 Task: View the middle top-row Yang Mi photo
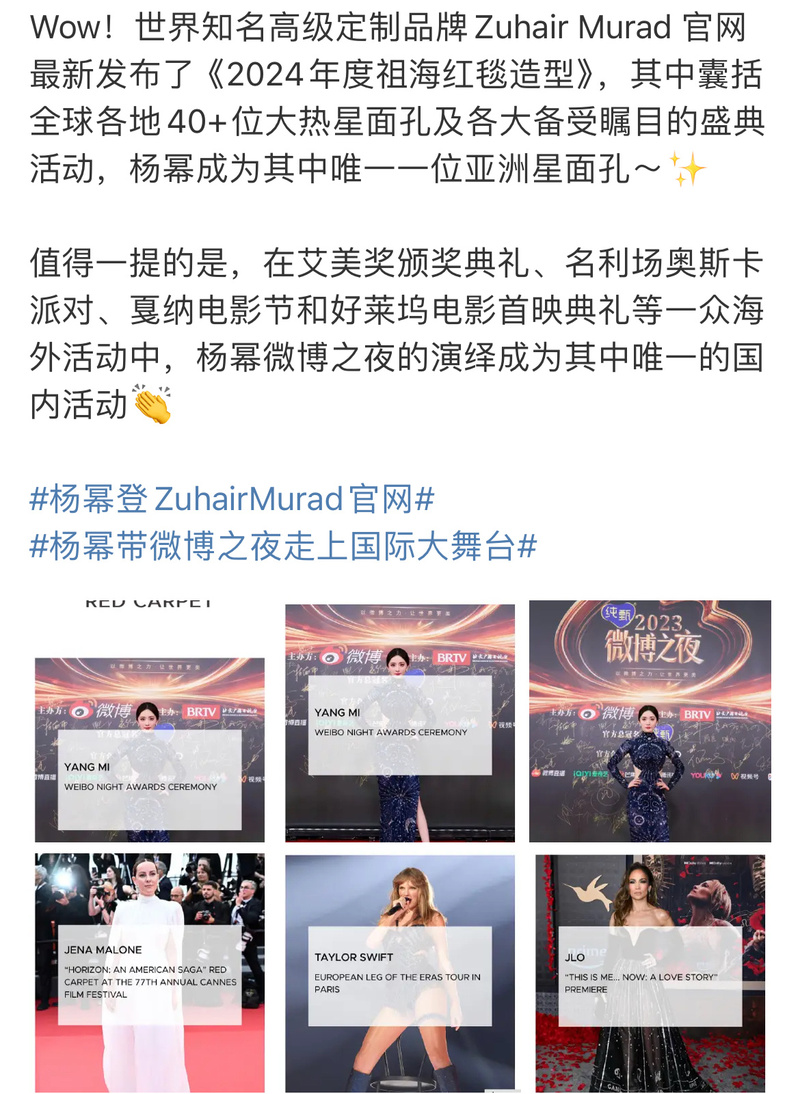pyautogui.click(x=400, y=722)
